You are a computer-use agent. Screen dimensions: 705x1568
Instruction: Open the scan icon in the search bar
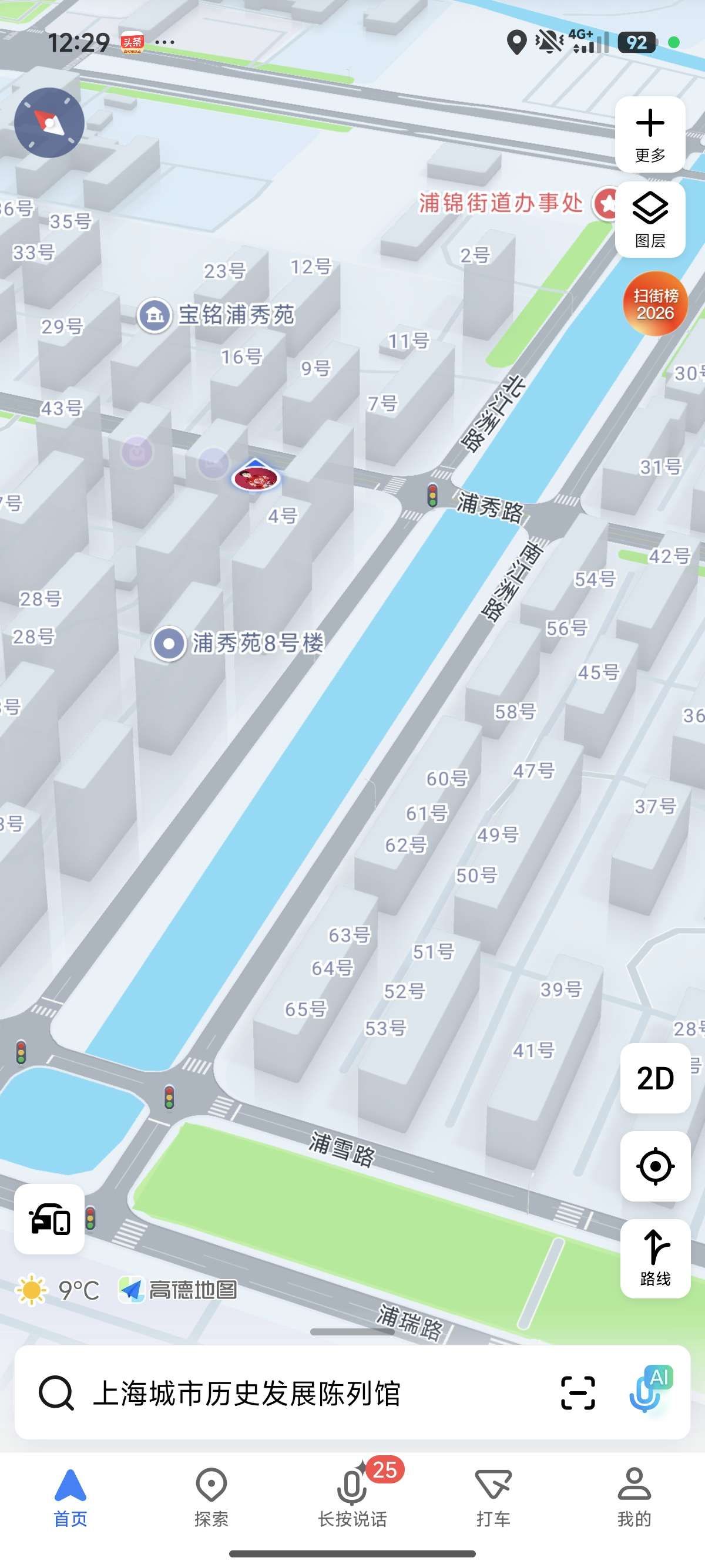click(577, 1392)
